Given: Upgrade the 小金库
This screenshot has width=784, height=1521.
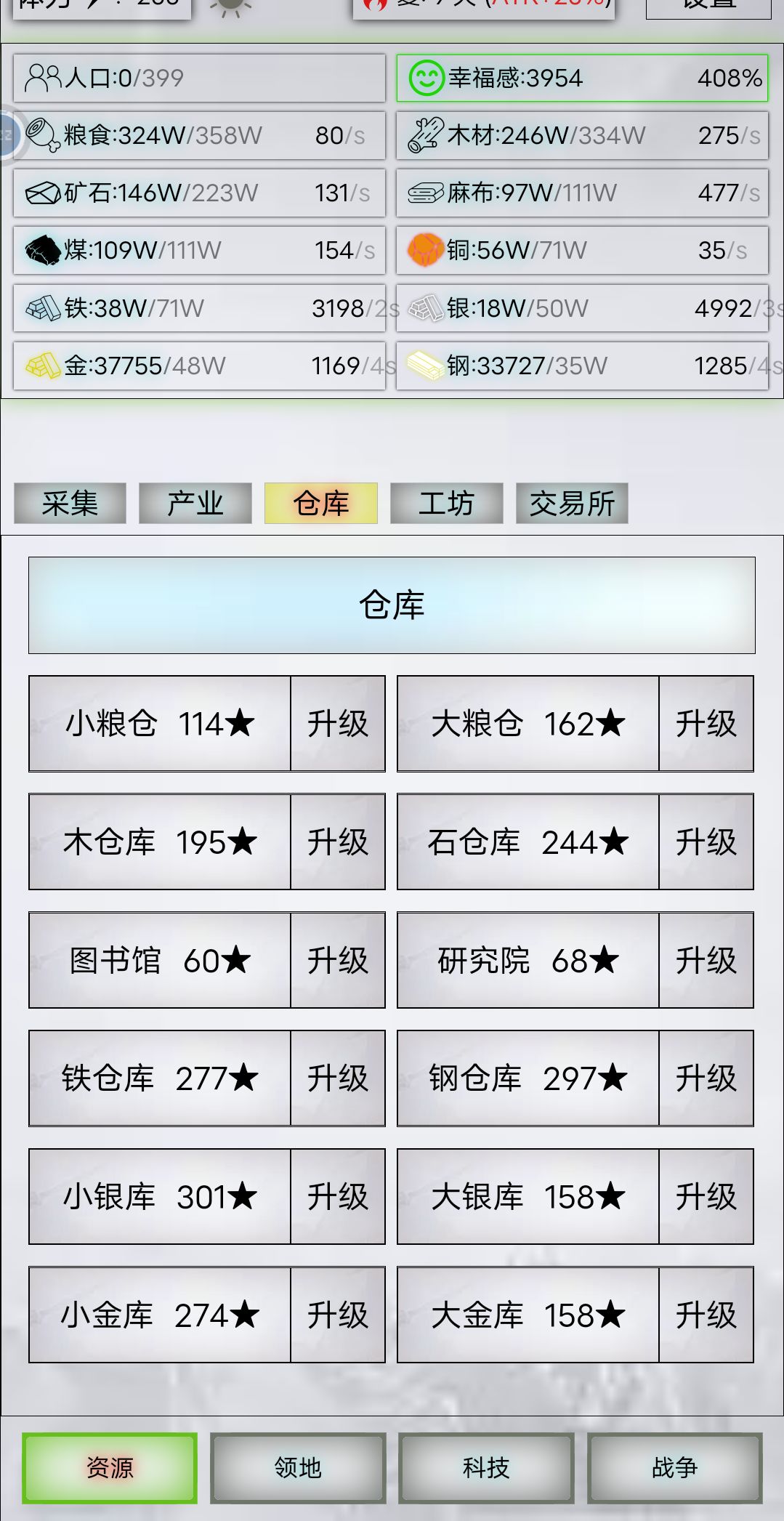Looking at the screenshot, I should pos(338,1315).
